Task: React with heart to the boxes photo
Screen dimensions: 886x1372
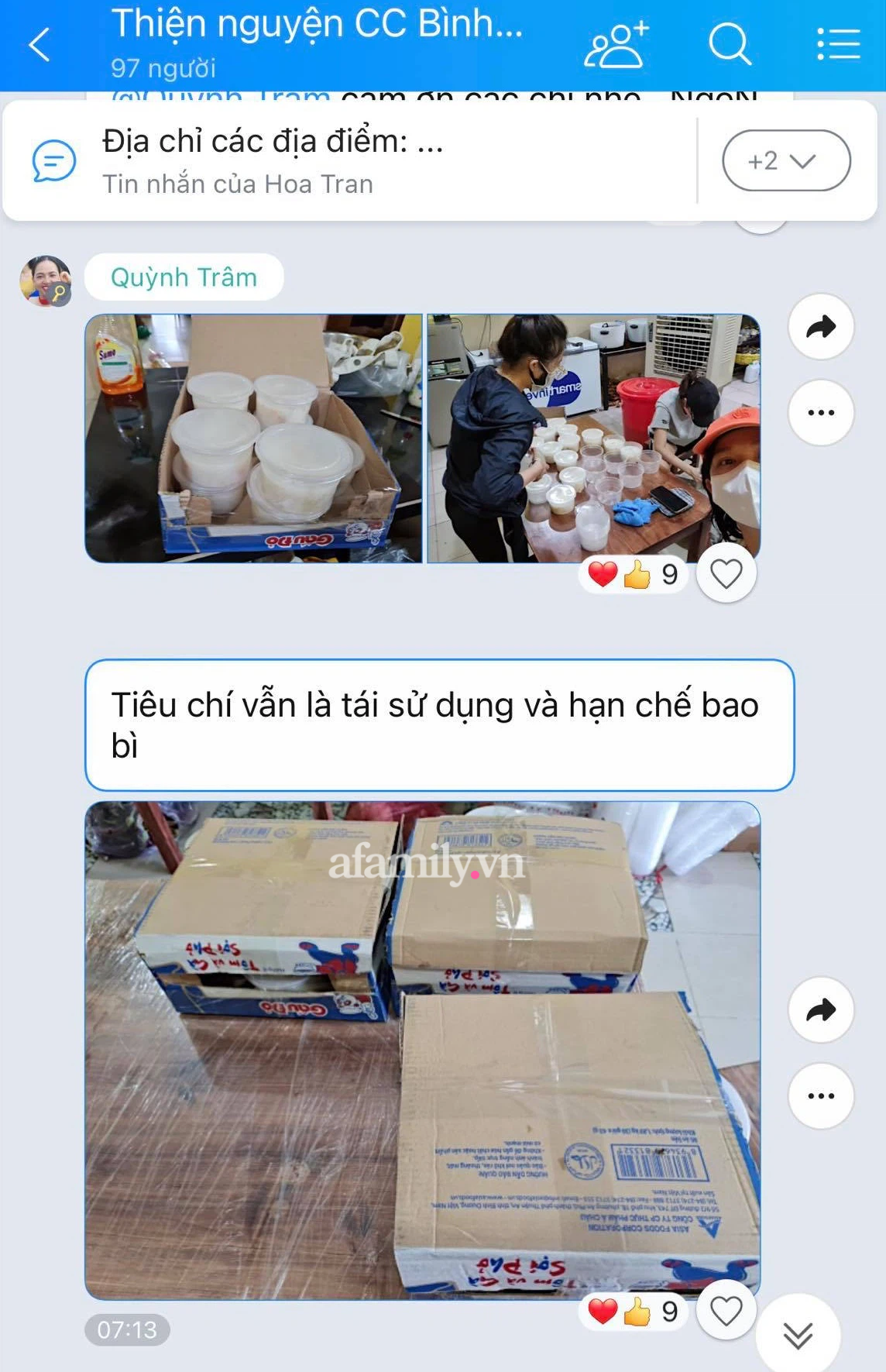Action: [x=726, y=1311]
